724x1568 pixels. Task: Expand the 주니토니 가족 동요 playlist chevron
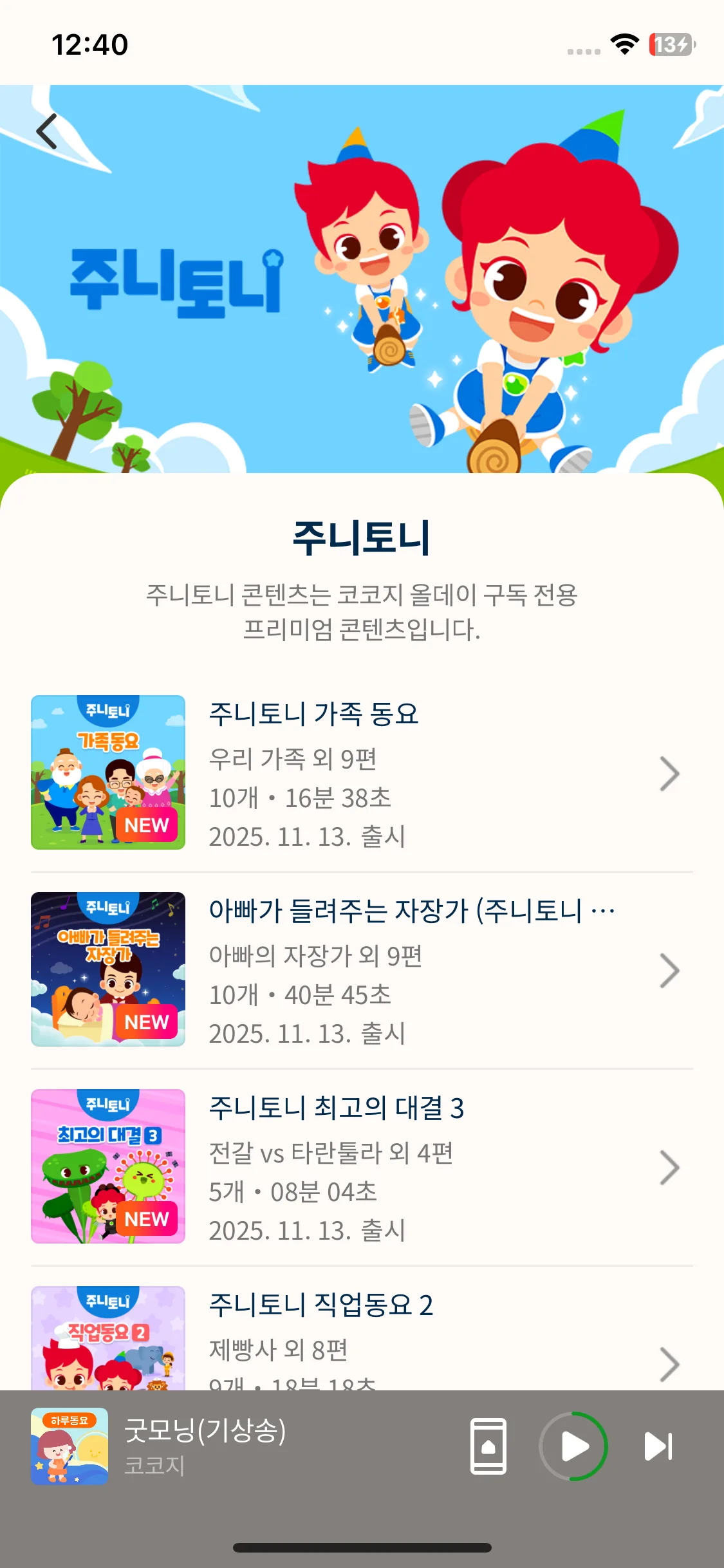pyautogui.click(x=670, y=772)
